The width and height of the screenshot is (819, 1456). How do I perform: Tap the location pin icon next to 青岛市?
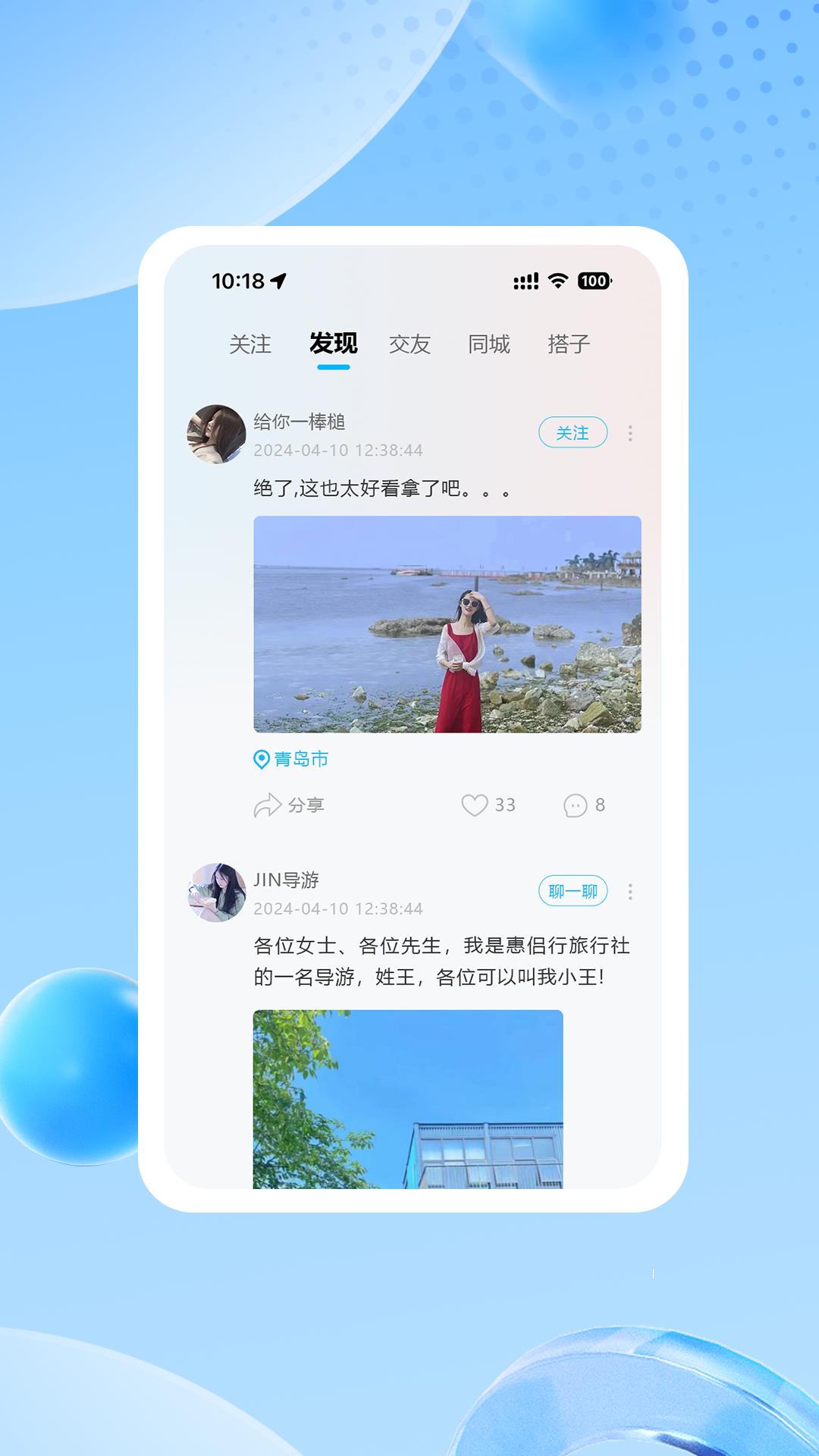pos(261,758)
